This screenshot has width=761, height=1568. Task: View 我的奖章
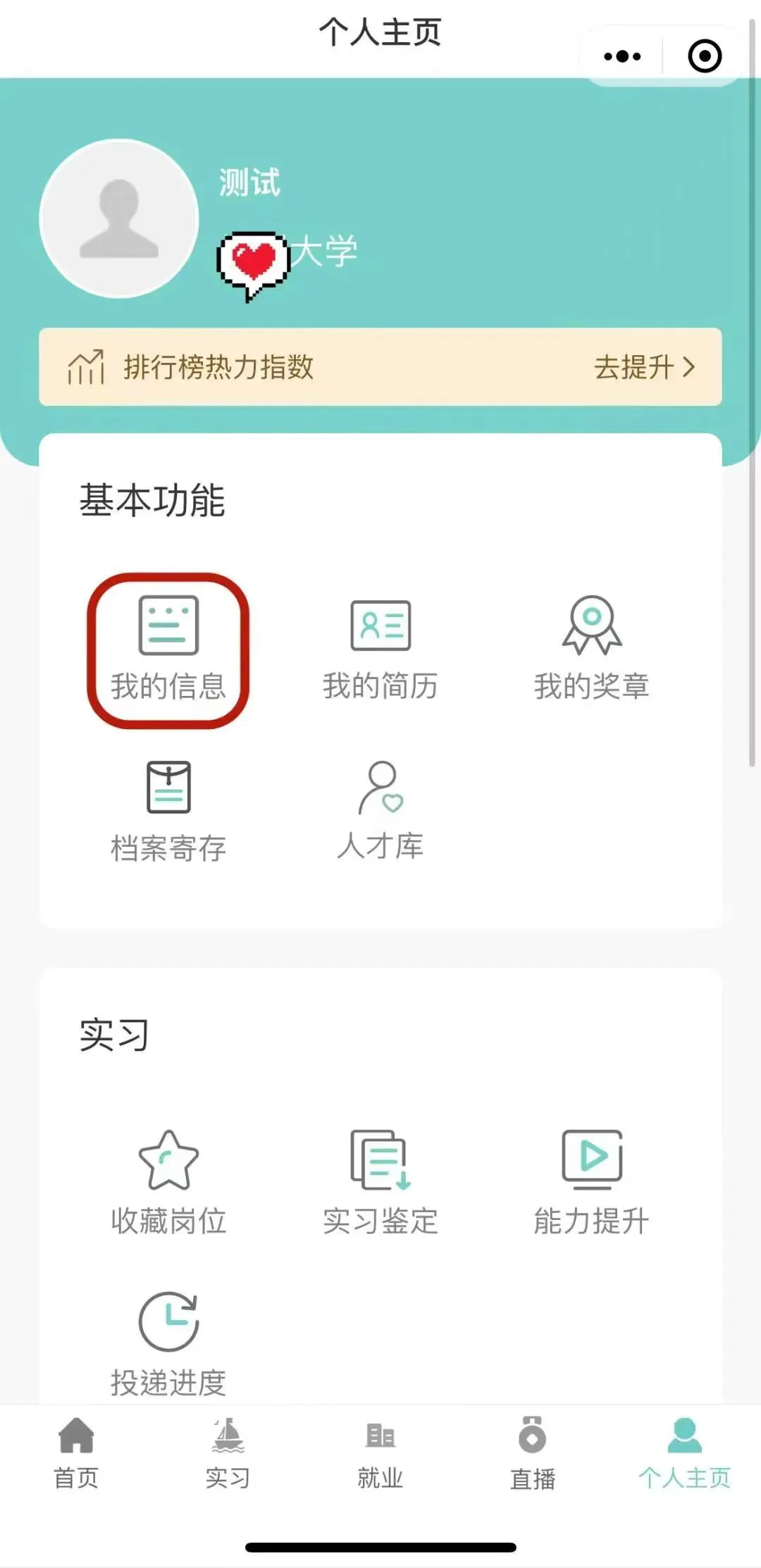pos(591,649)
